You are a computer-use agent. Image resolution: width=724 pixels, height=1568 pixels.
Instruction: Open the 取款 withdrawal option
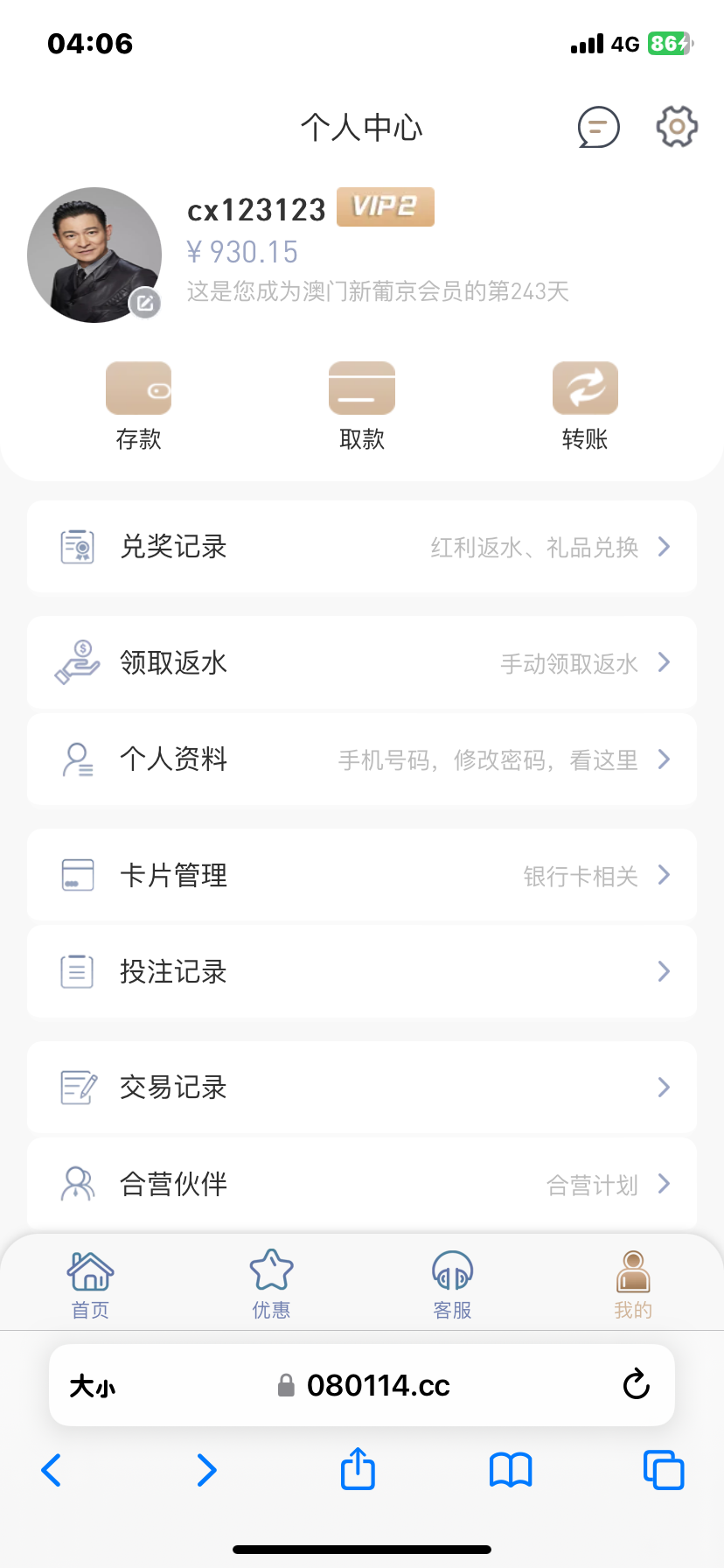click(362, 404)
